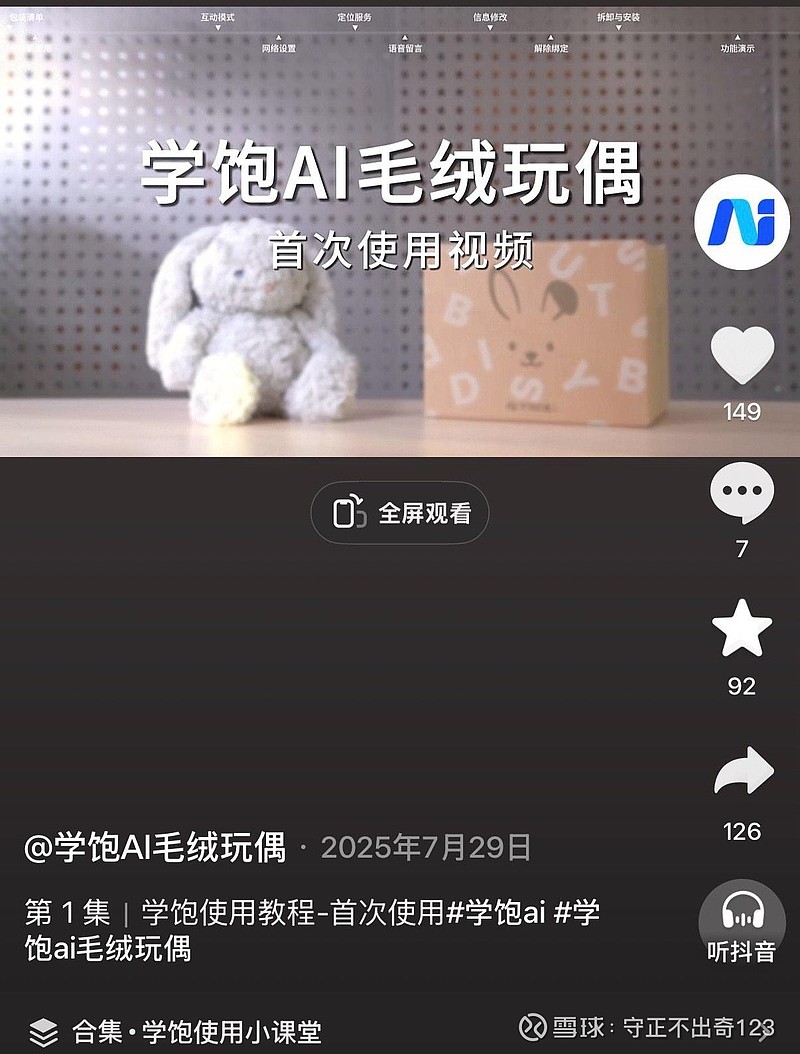Expand the 网络设置 chapter marker
Screen dimensions: 800x1054
[x=279, y=46]
